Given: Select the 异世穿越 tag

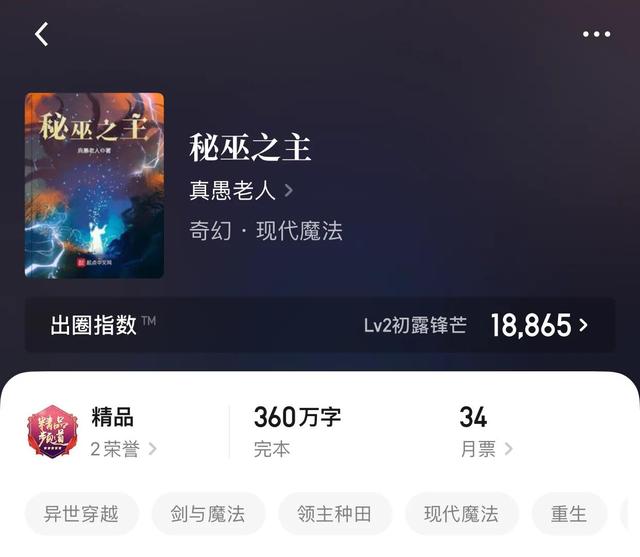Looking at the screenshot, I should [x=81, y=514].
